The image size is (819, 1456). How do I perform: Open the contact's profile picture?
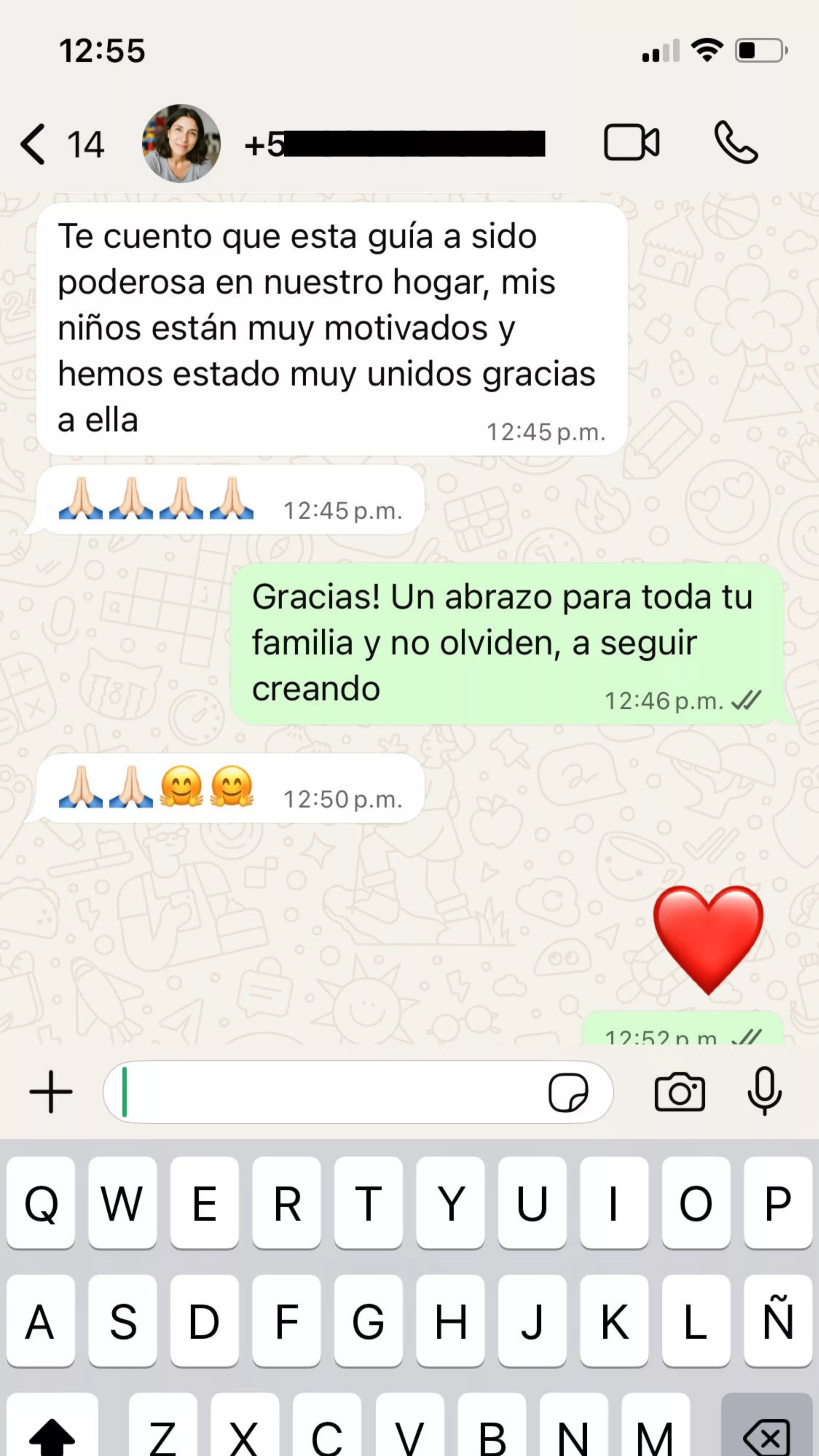181,144
